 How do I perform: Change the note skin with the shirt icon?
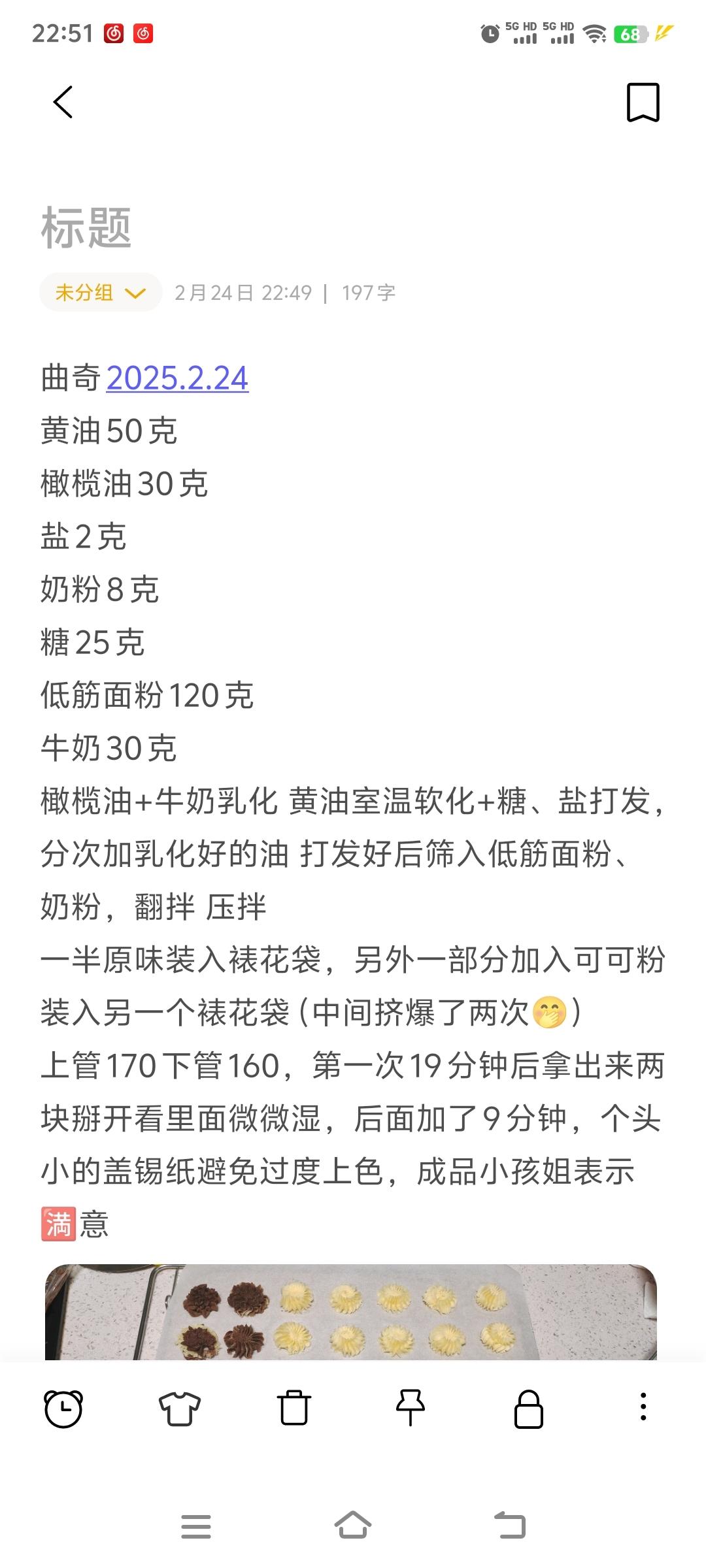tap(179, 1408)
